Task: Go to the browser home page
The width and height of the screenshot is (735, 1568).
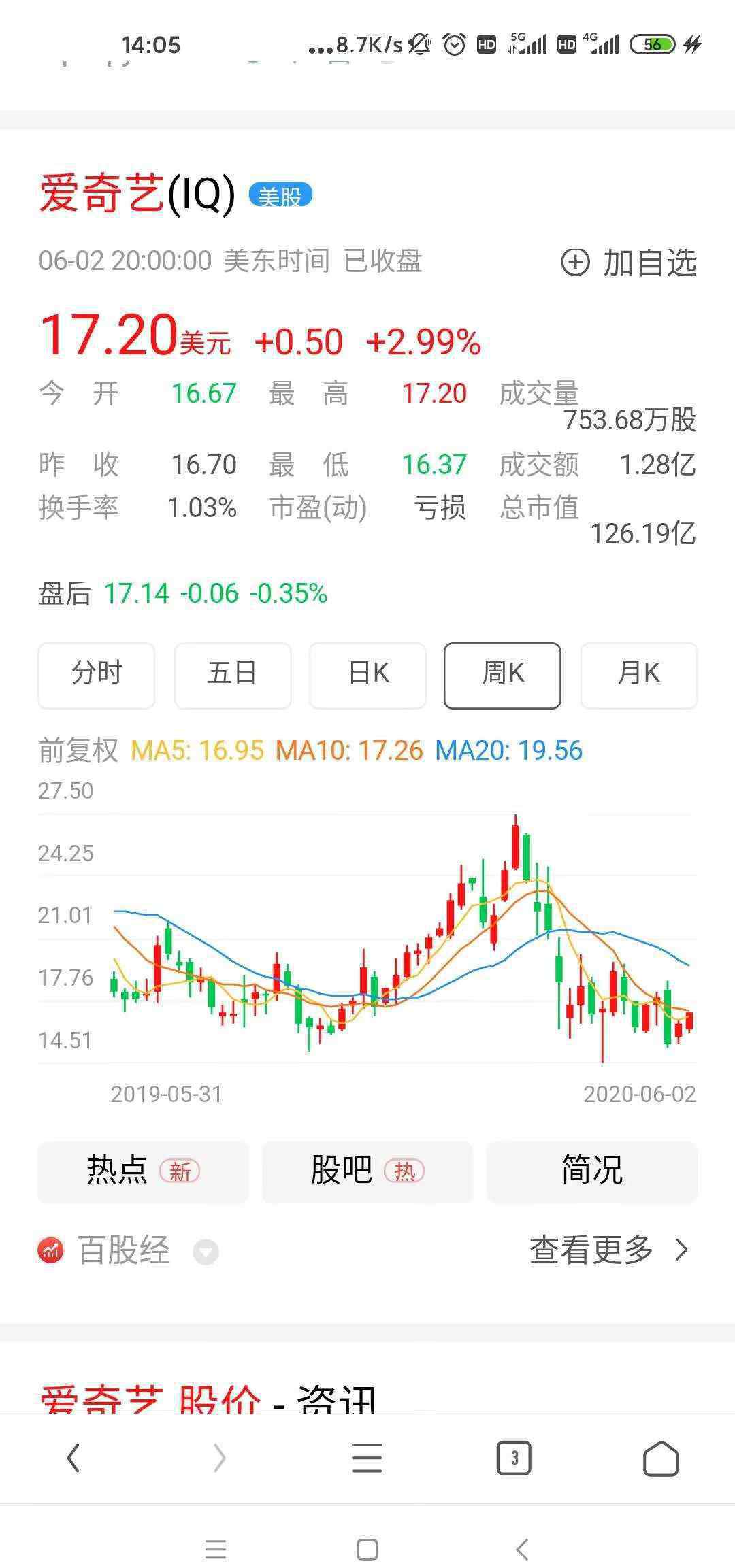Action: click(x=661, y=1458)
